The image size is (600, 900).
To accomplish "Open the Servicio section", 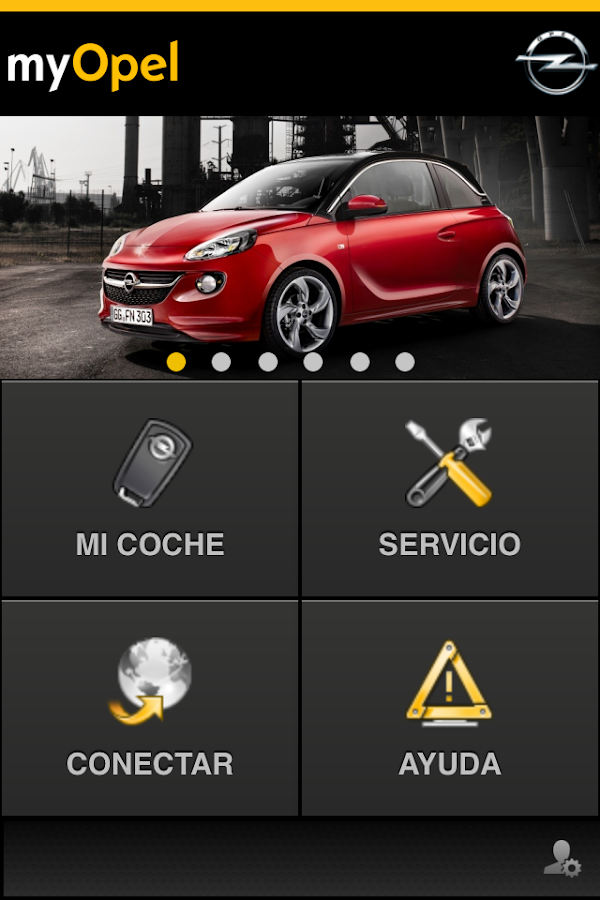I will coord(450,489).
